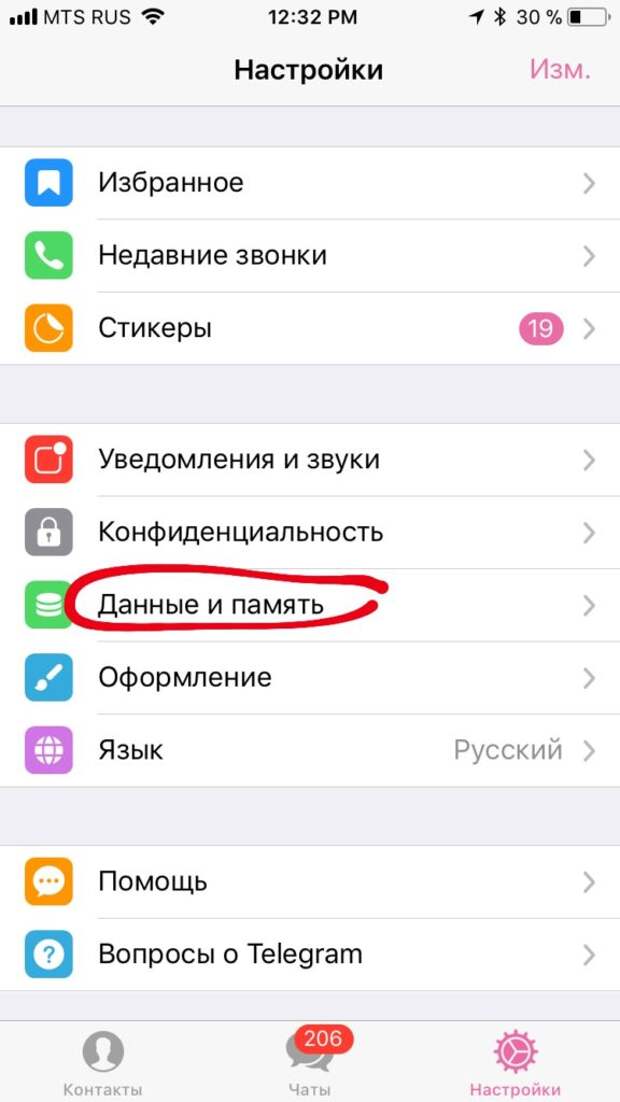
Task: Switch to the Чаты tab
Action: tap(309, 1064)
